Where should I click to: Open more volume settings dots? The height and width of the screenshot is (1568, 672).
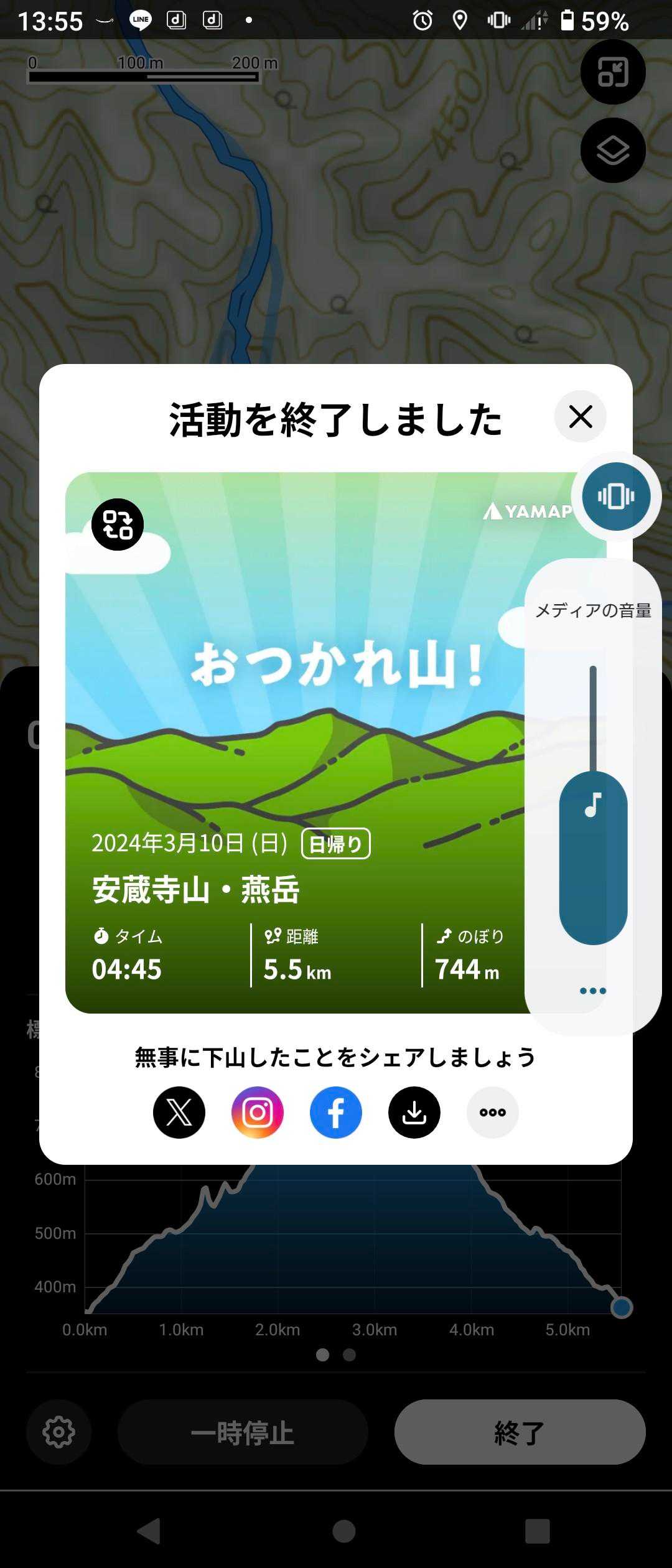pos(592,991)
